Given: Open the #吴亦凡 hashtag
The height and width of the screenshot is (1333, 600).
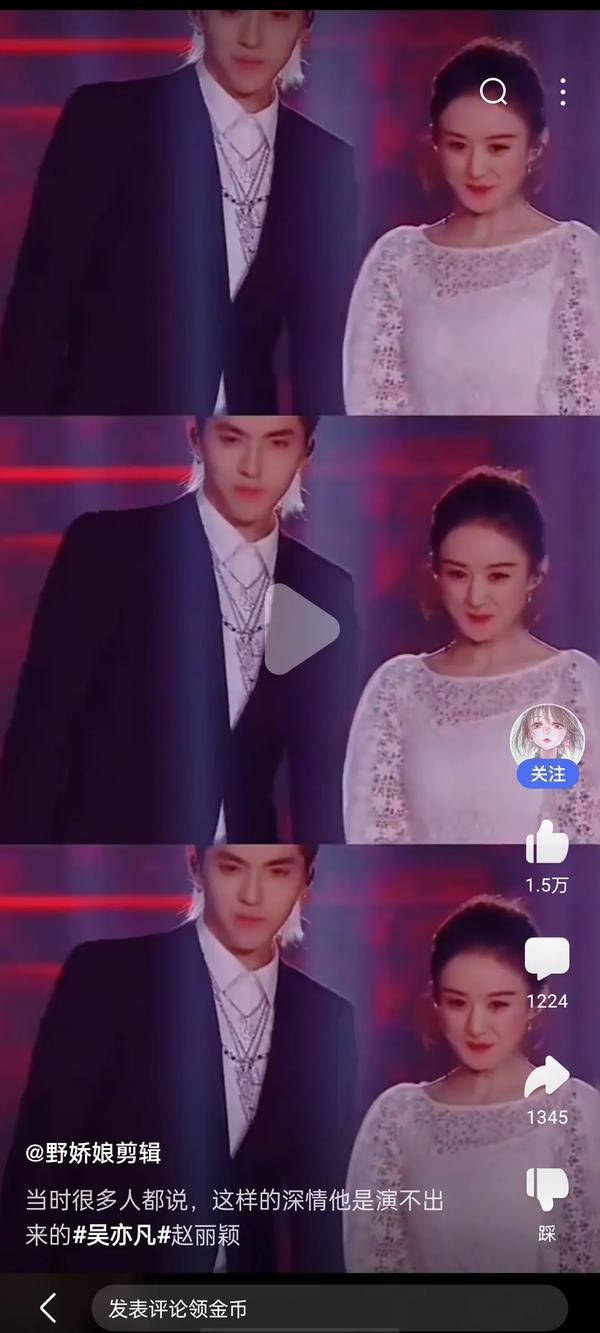Looking at the screenshot, I should tap(114, 1235).
